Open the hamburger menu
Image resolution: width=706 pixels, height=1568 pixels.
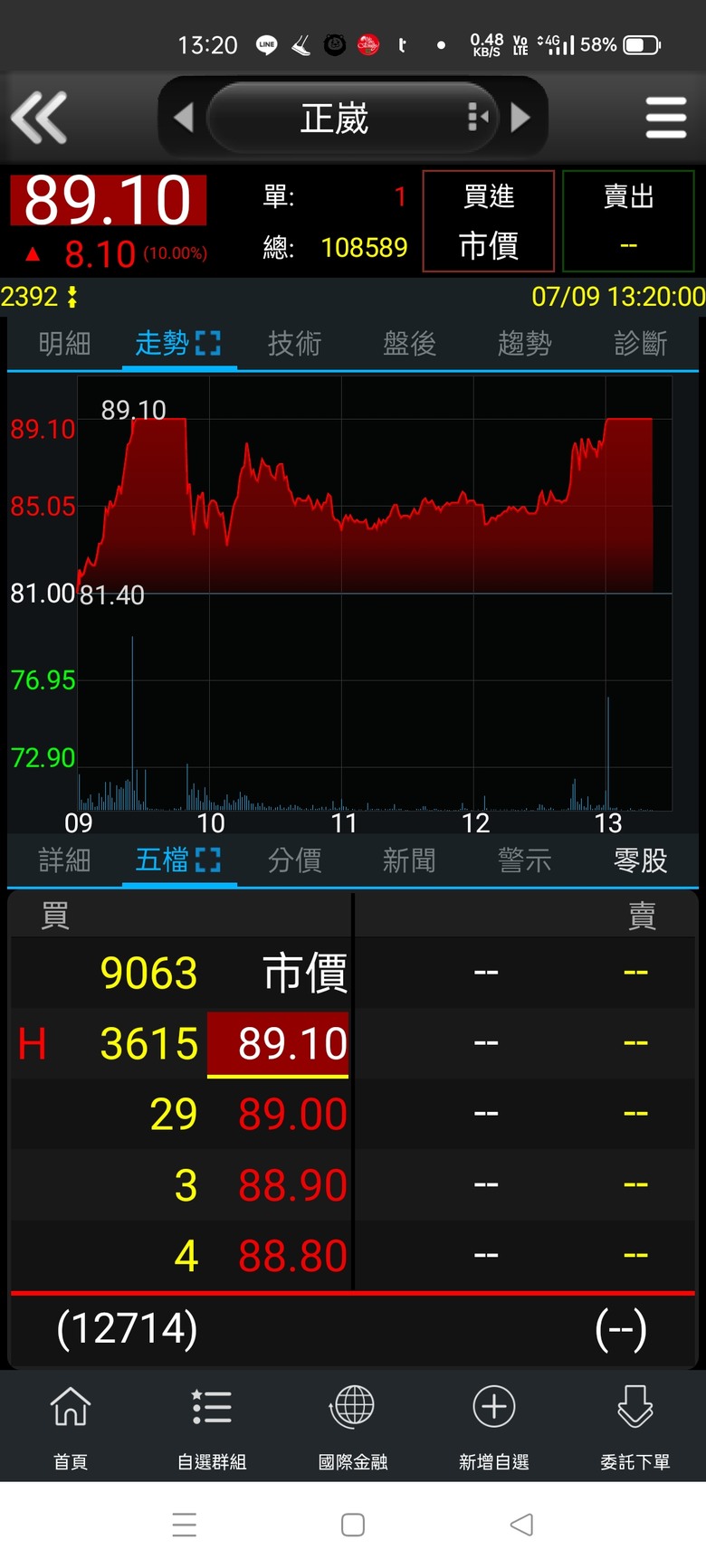point(666,118)
